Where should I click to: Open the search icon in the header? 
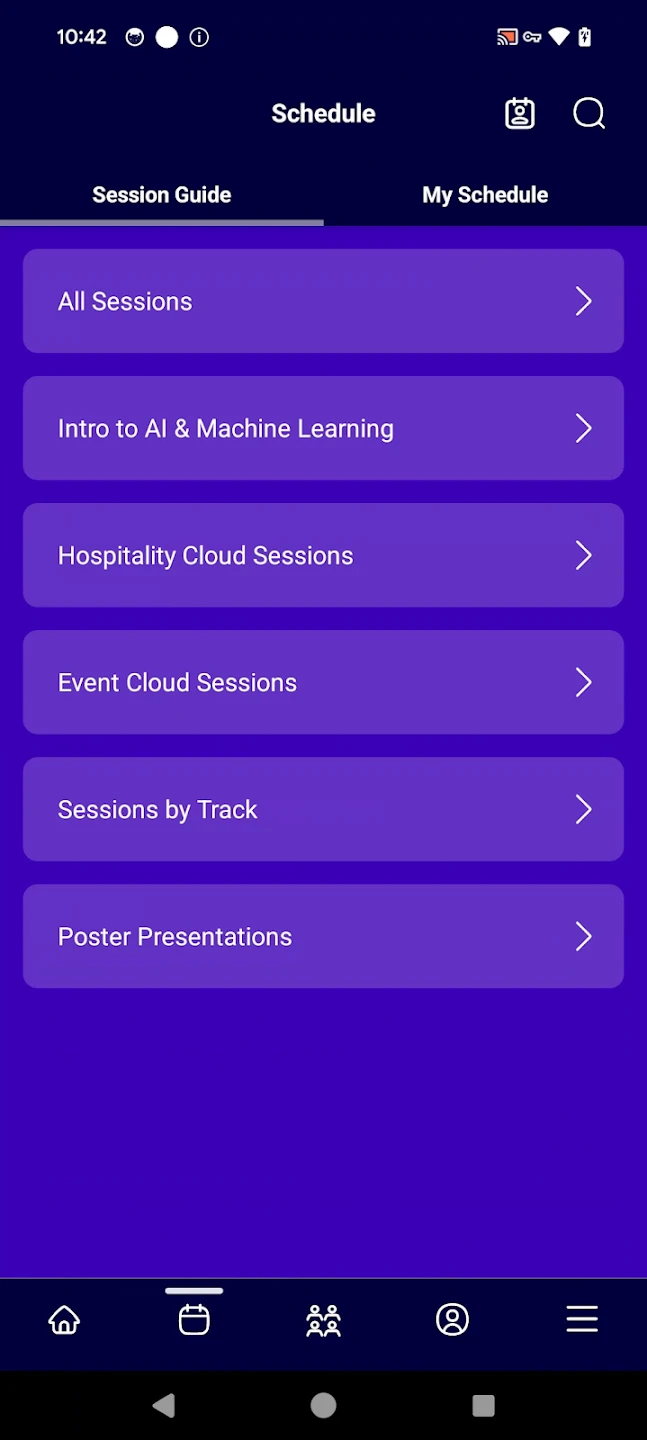pyautogui.click(x=589, y=114)
